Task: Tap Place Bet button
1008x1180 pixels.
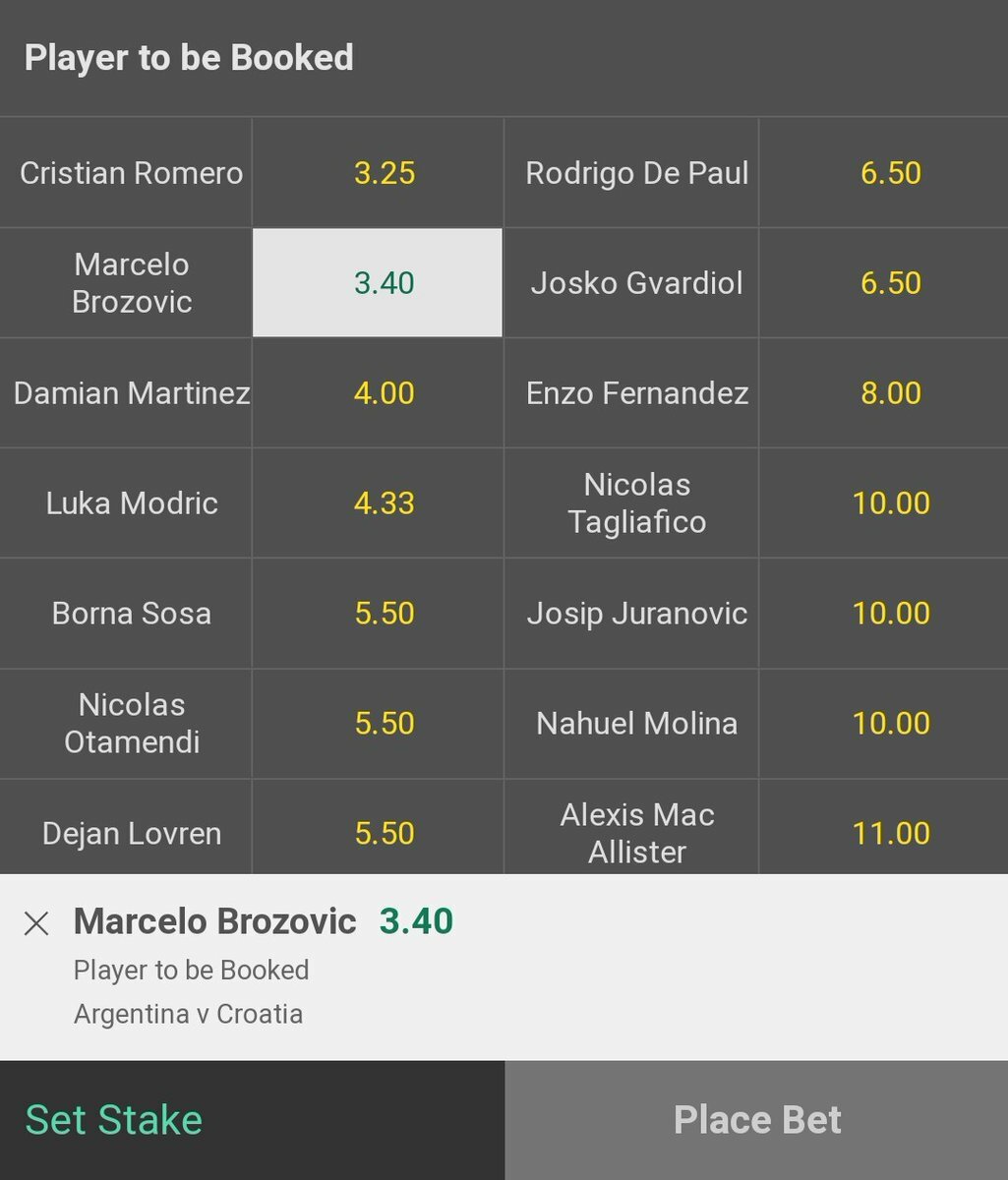Action: click(x=756, y=1120)
